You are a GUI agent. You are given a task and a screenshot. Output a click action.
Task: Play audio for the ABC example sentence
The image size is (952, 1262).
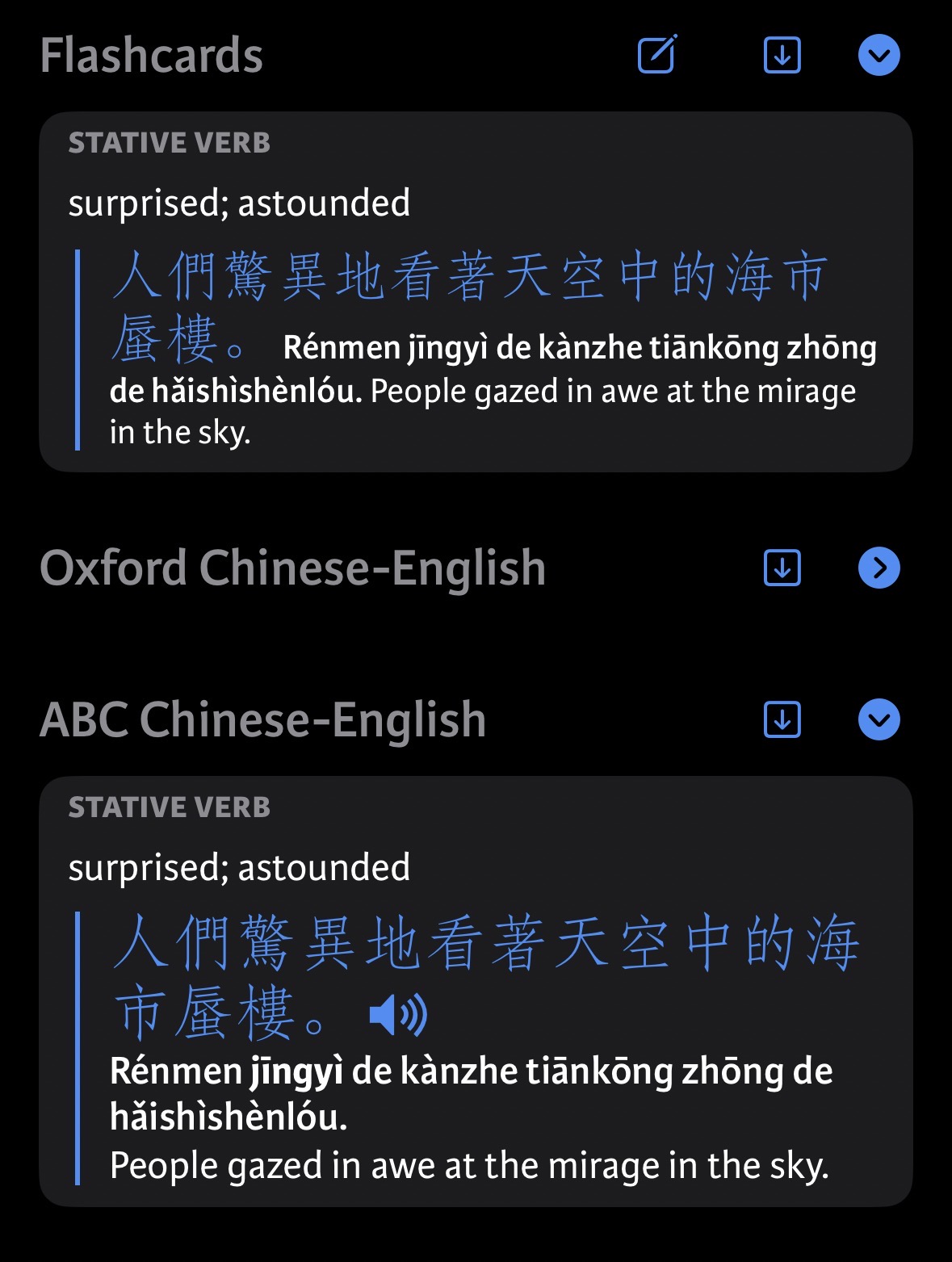(x=397, y=1015)
